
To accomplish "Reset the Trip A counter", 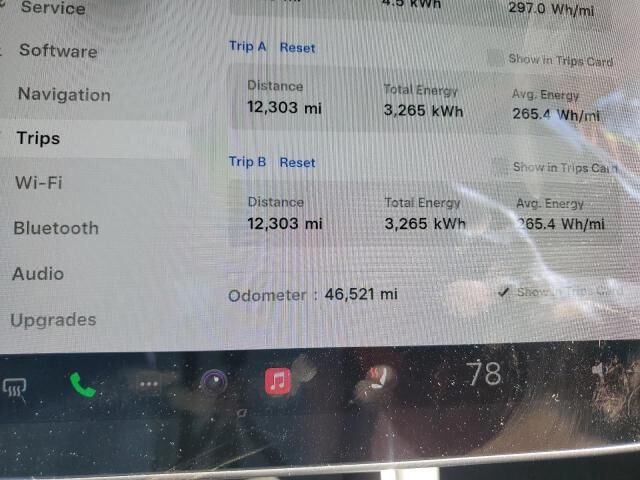I will point(297,47).
